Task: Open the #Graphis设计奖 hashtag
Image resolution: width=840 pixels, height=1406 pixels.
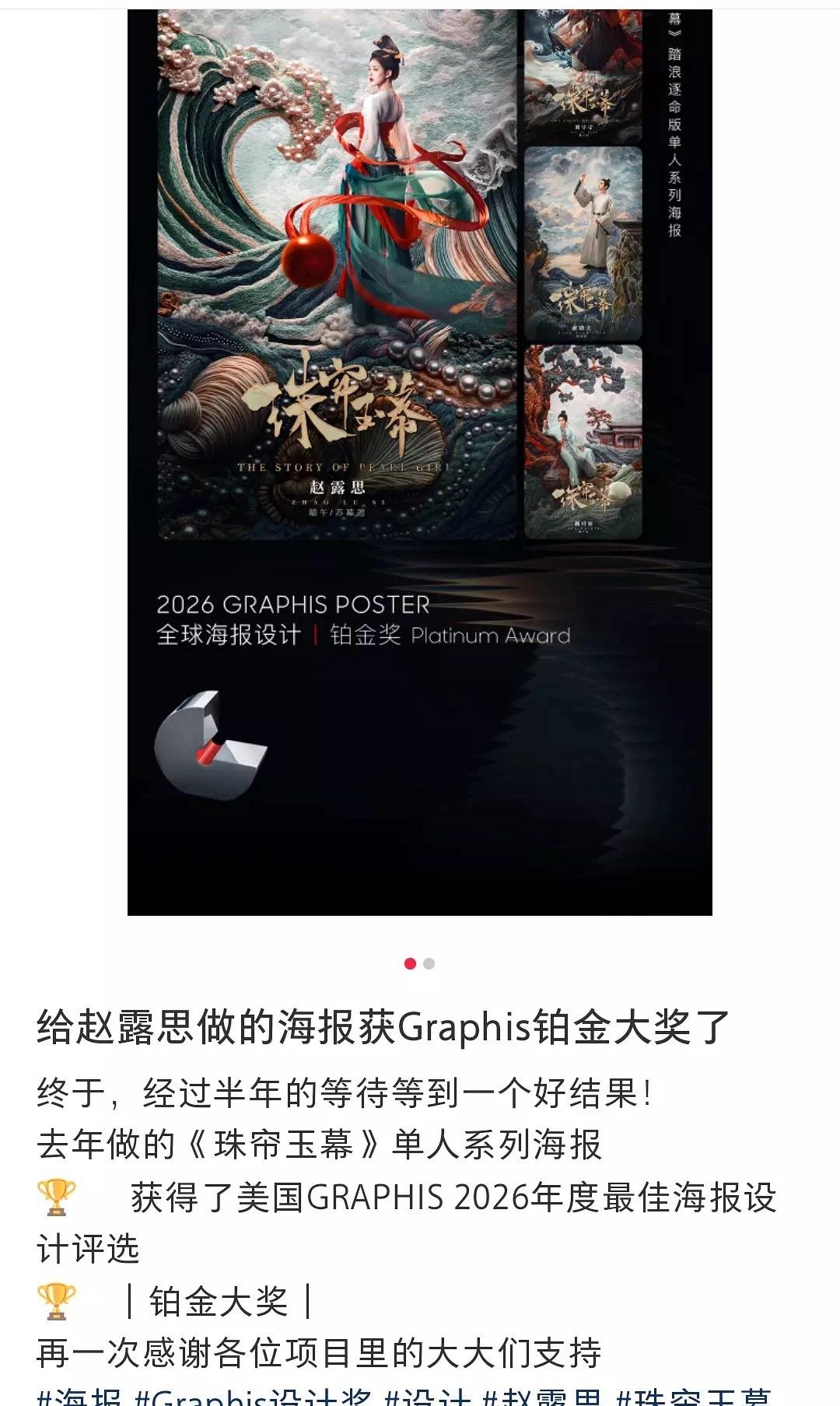Action: coord(254,1397)
